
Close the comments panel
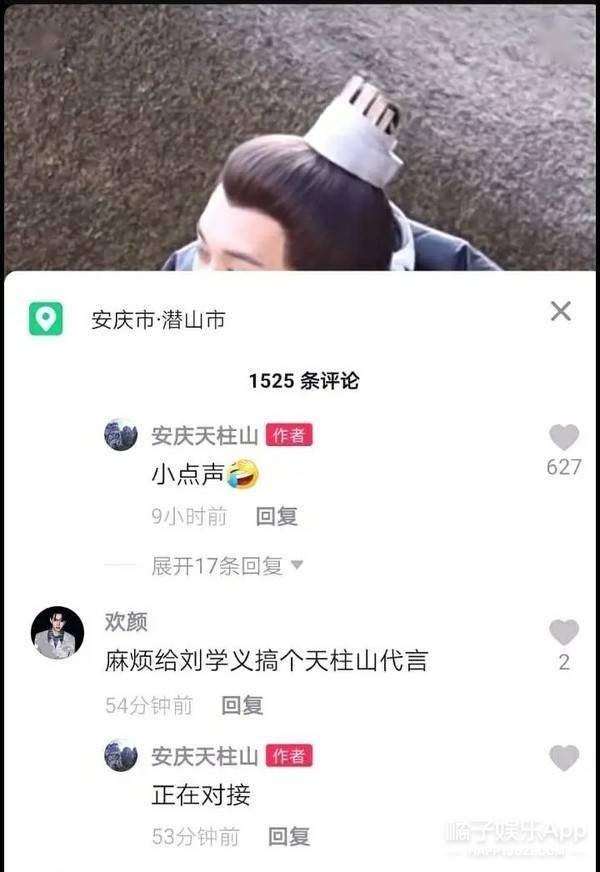click(561, 311)
